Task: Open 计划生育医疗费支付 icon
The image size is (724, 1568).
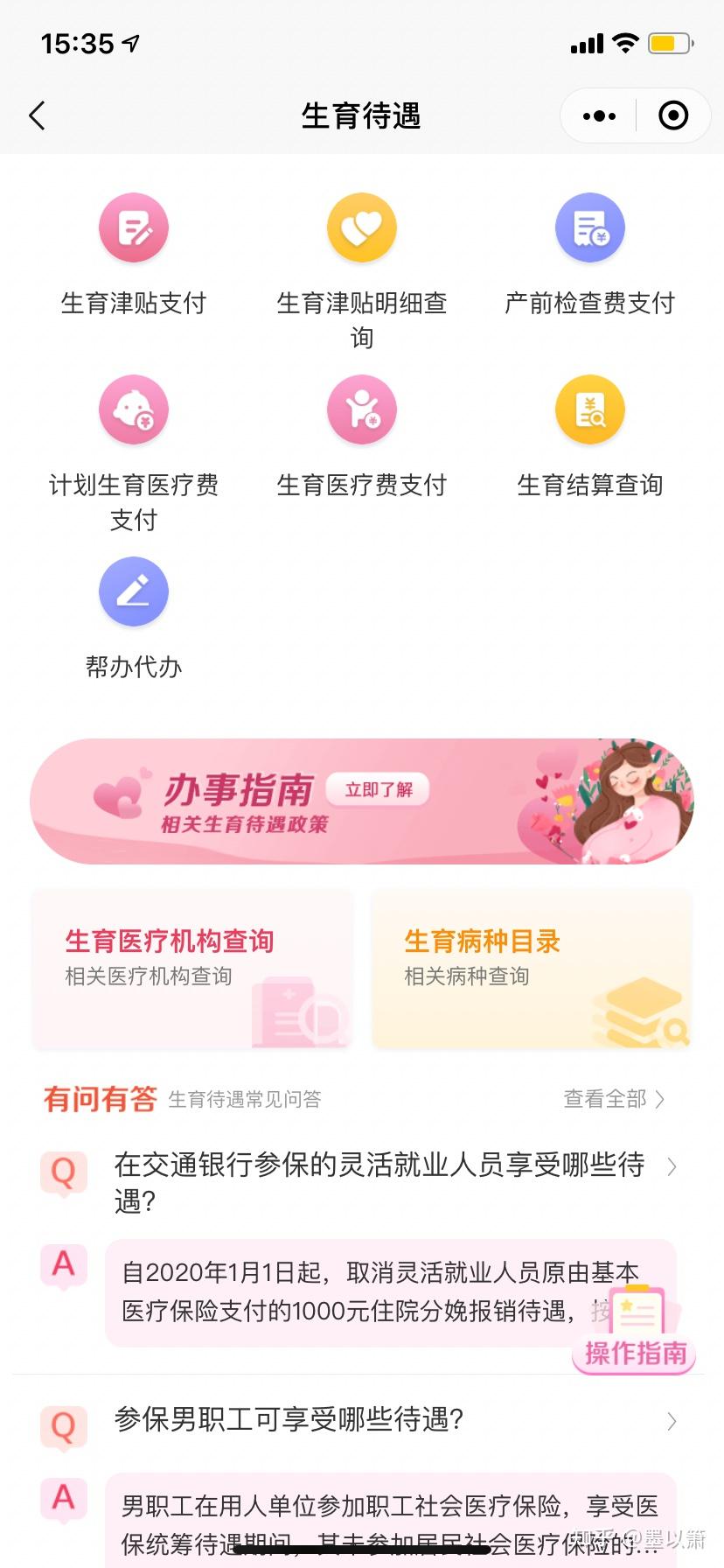Action: click(133, 409)
